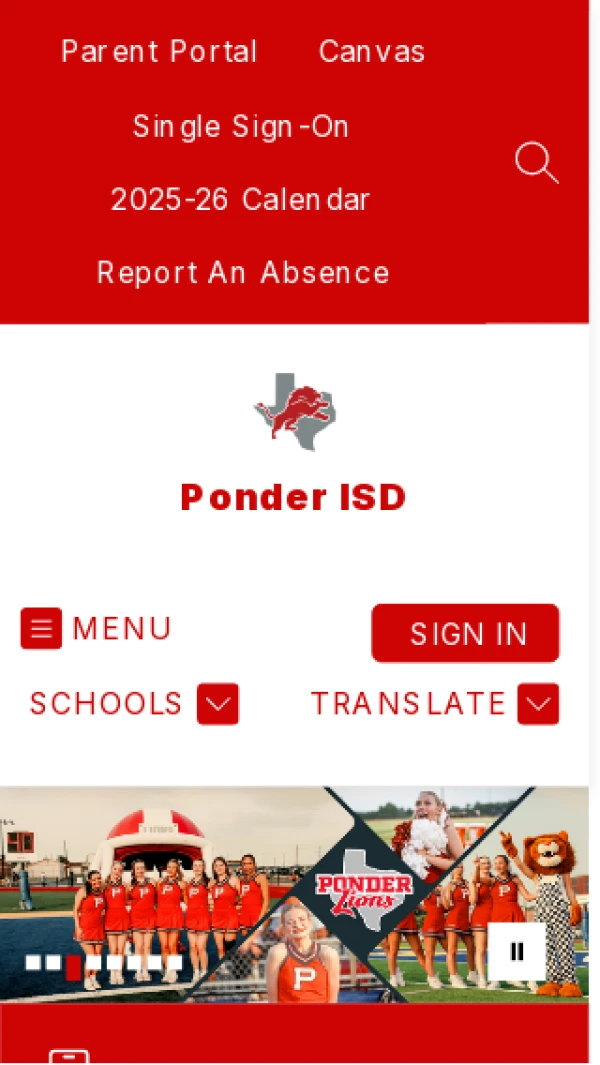
Task: Expand the TRANSLATE dropdown
Action: pyautogui.click(x=538, y=704)
